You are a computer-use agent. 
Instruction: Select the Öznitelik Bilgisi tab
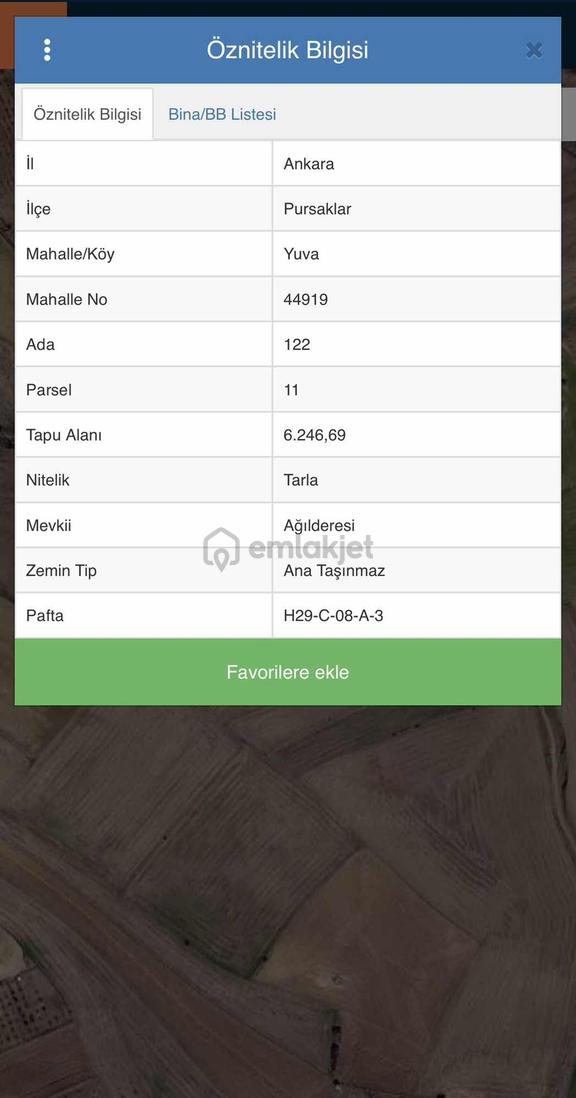click(x=87, y=114)
